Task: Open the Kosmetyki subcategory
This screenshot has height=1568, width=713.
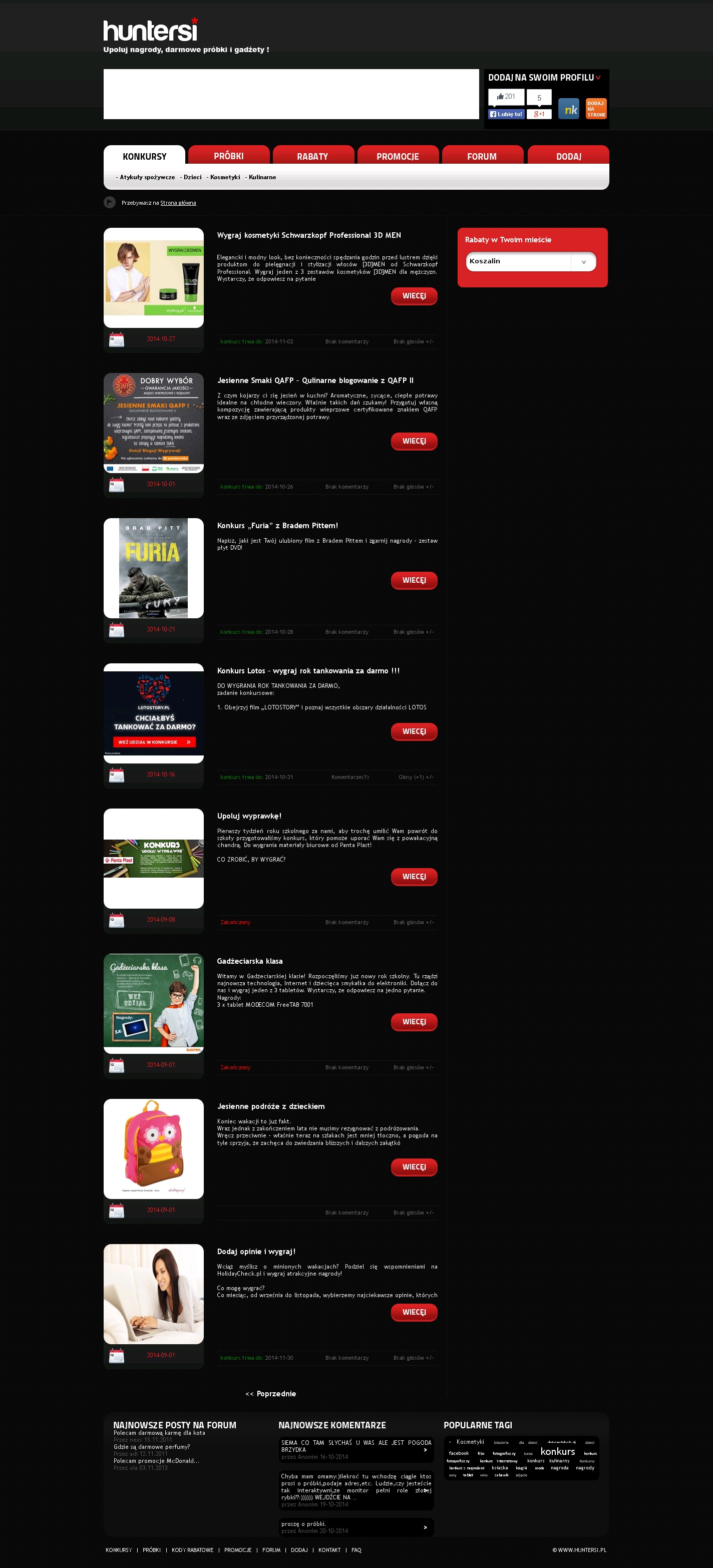Action: tap(225, 177)
